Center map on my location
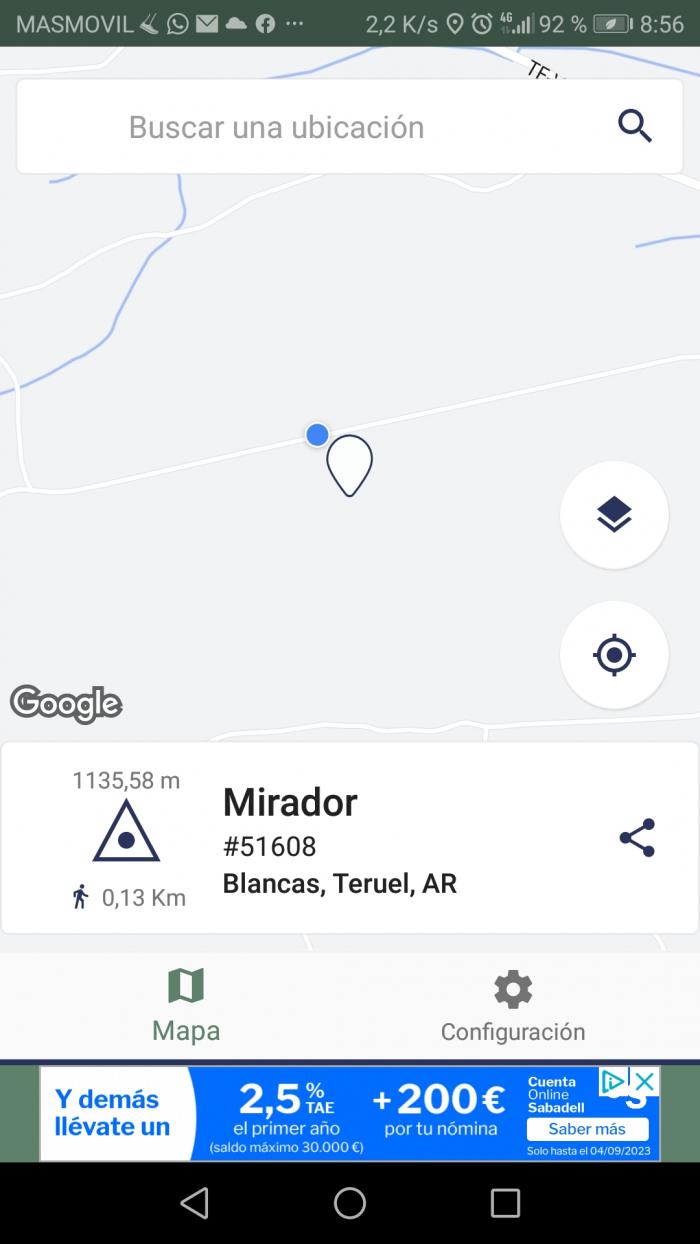The image size is (700, 1244). [614, 655]
